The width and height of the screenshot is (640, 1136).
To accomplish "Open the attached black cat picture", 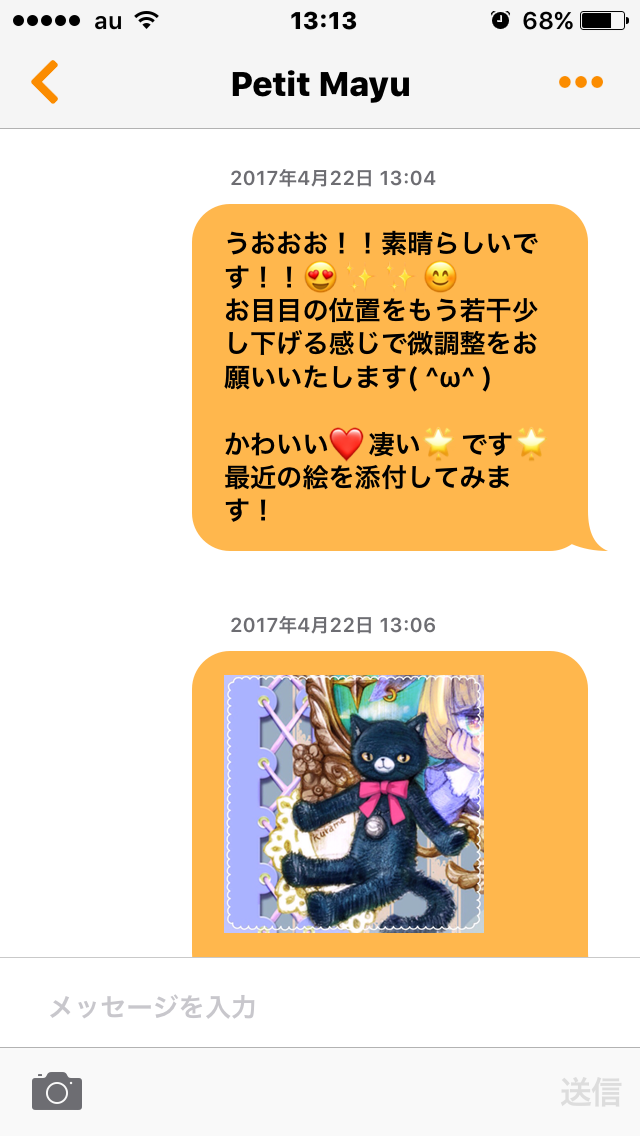I will [x=354, y=805].
